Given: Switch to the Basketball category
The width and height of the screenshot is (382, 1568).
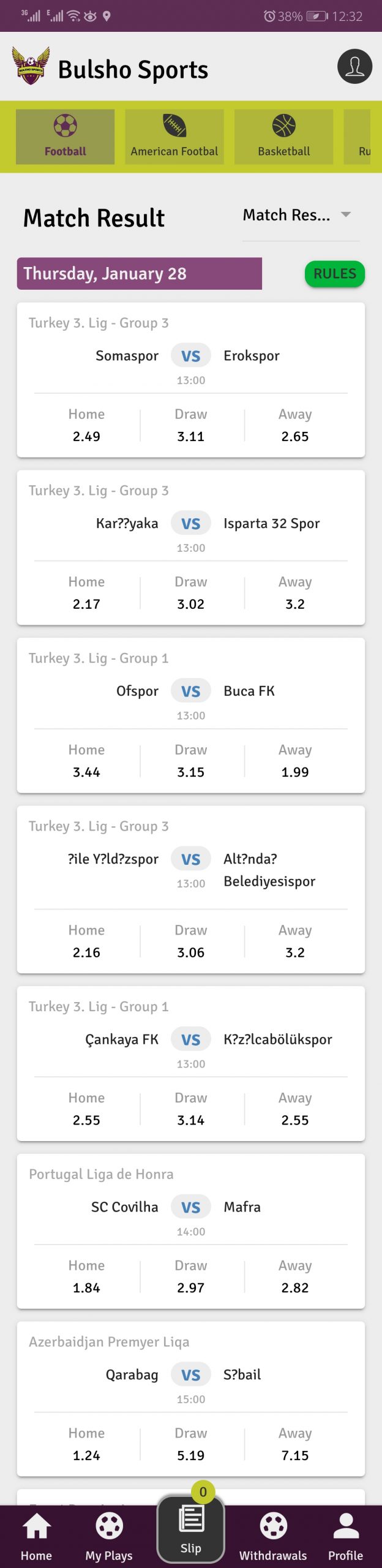Looking at the screenshot, I should (x=283, y=137).
